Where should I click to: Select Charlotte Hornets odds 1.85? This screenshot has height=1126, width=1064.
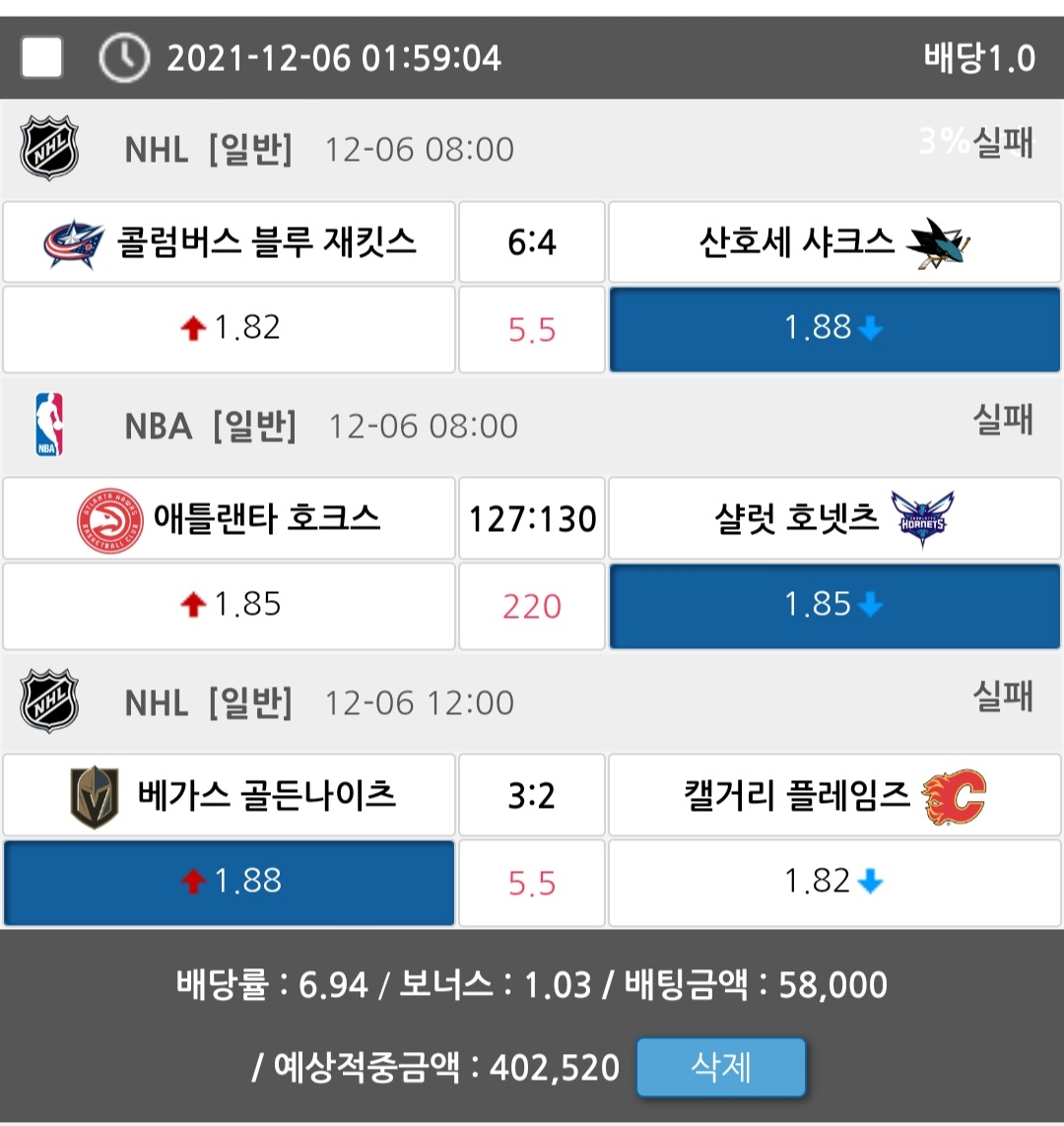834,605
